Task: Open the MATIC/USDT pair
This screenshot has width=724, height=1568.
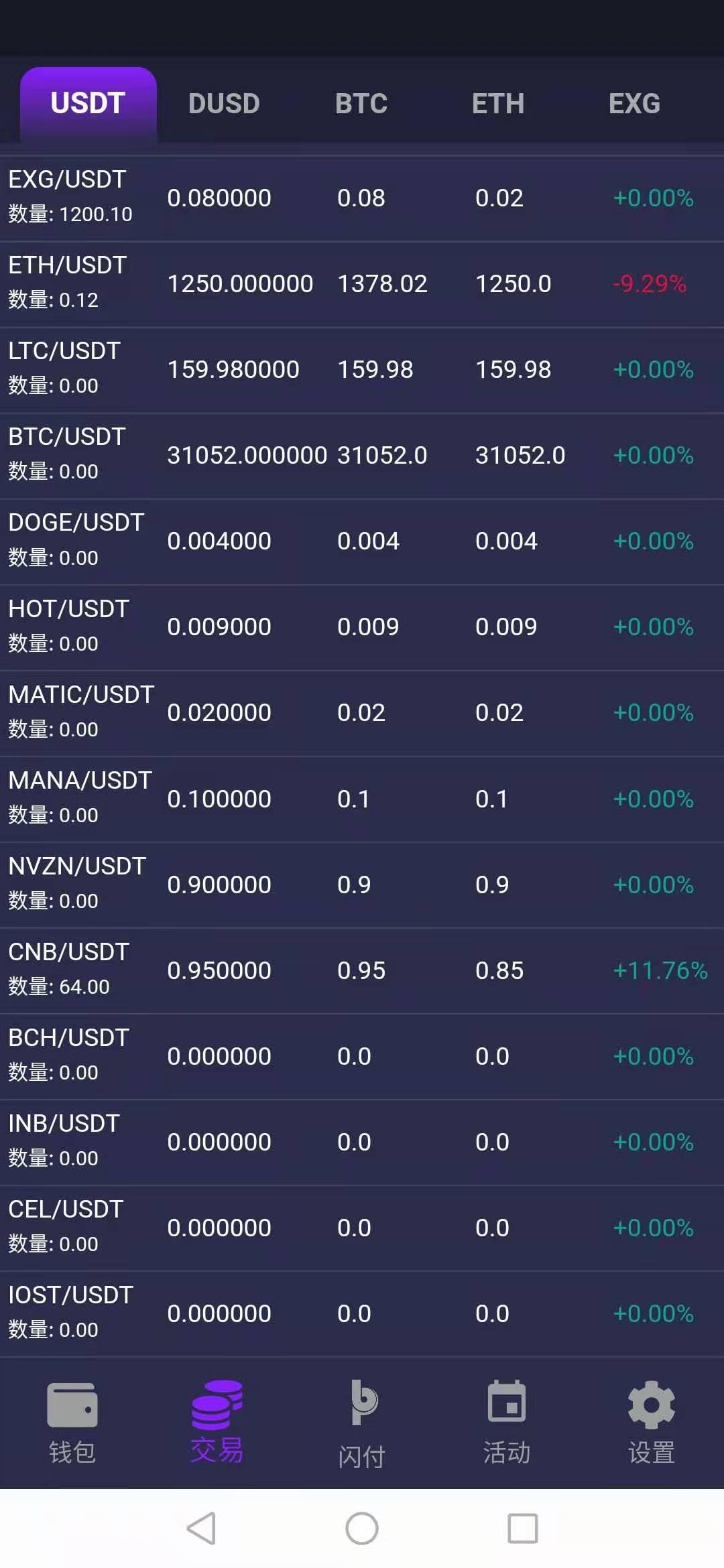Action: pyautogui.click(x=362, y=713)
